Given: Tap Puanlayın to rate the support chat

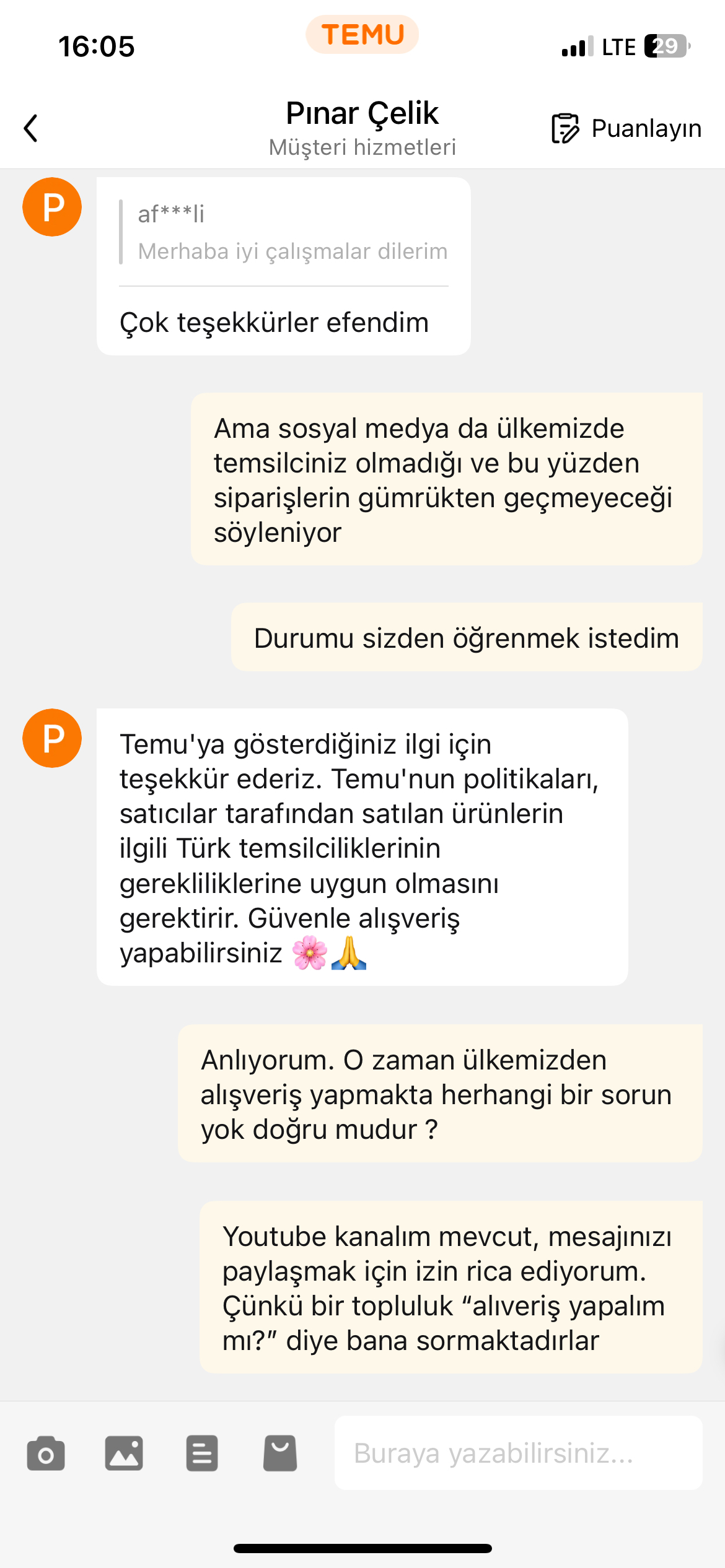Looking at the screenshot, I should (x=626, y=128).
